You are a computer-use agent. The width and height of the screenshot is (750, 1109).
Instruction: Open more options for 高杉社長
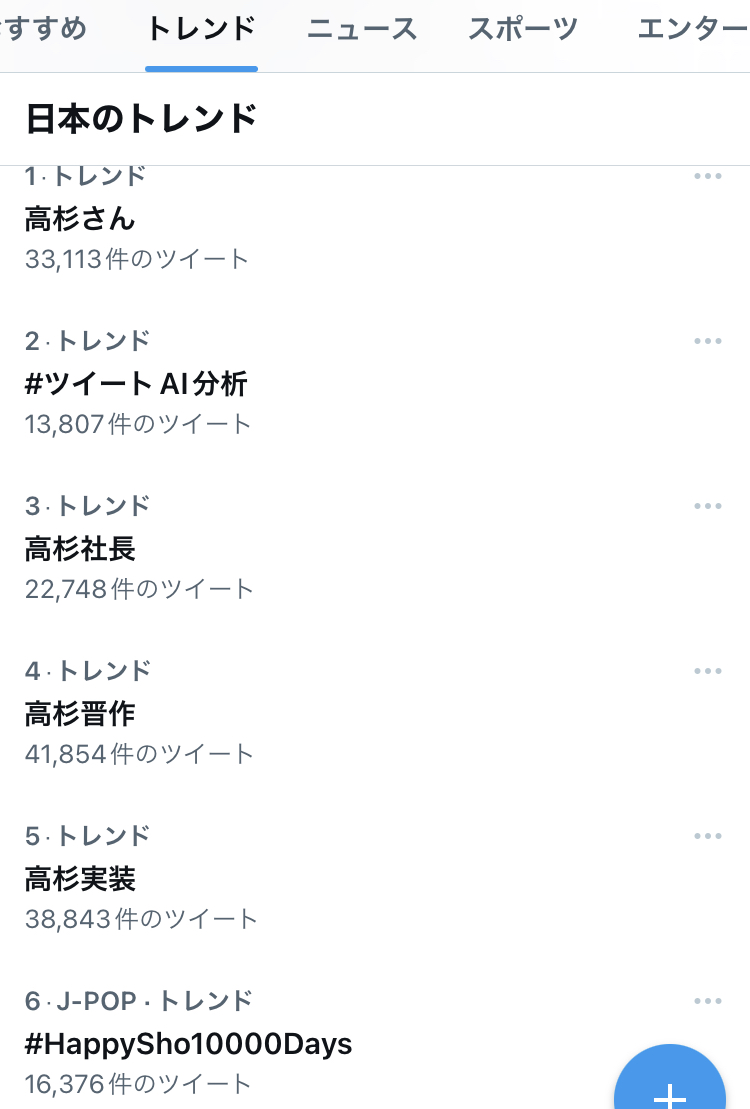[x=707, y=506]
